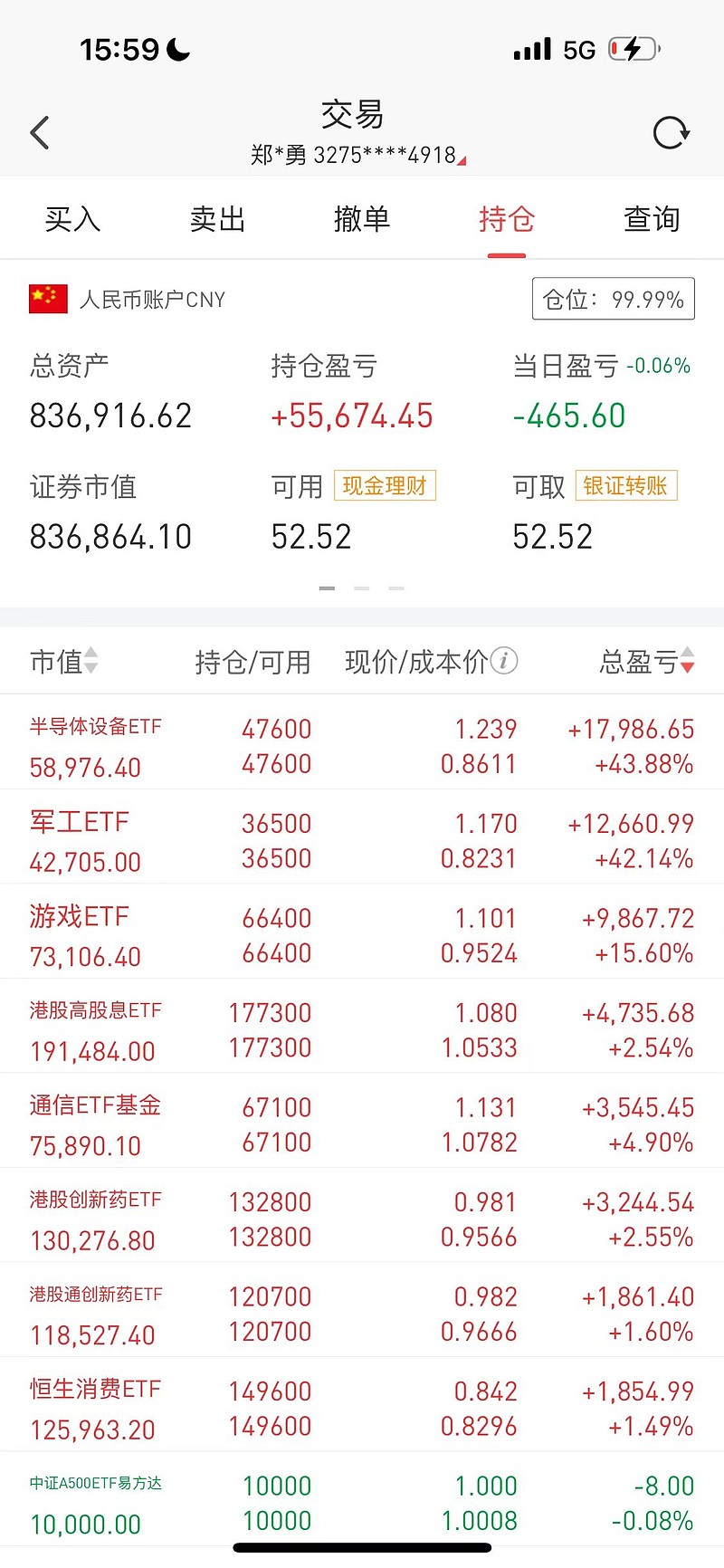Image resolution: width=724 pixels, height=1568 pixels.
Task: Open the 恒生消费ETF position
Action: 362,1404
